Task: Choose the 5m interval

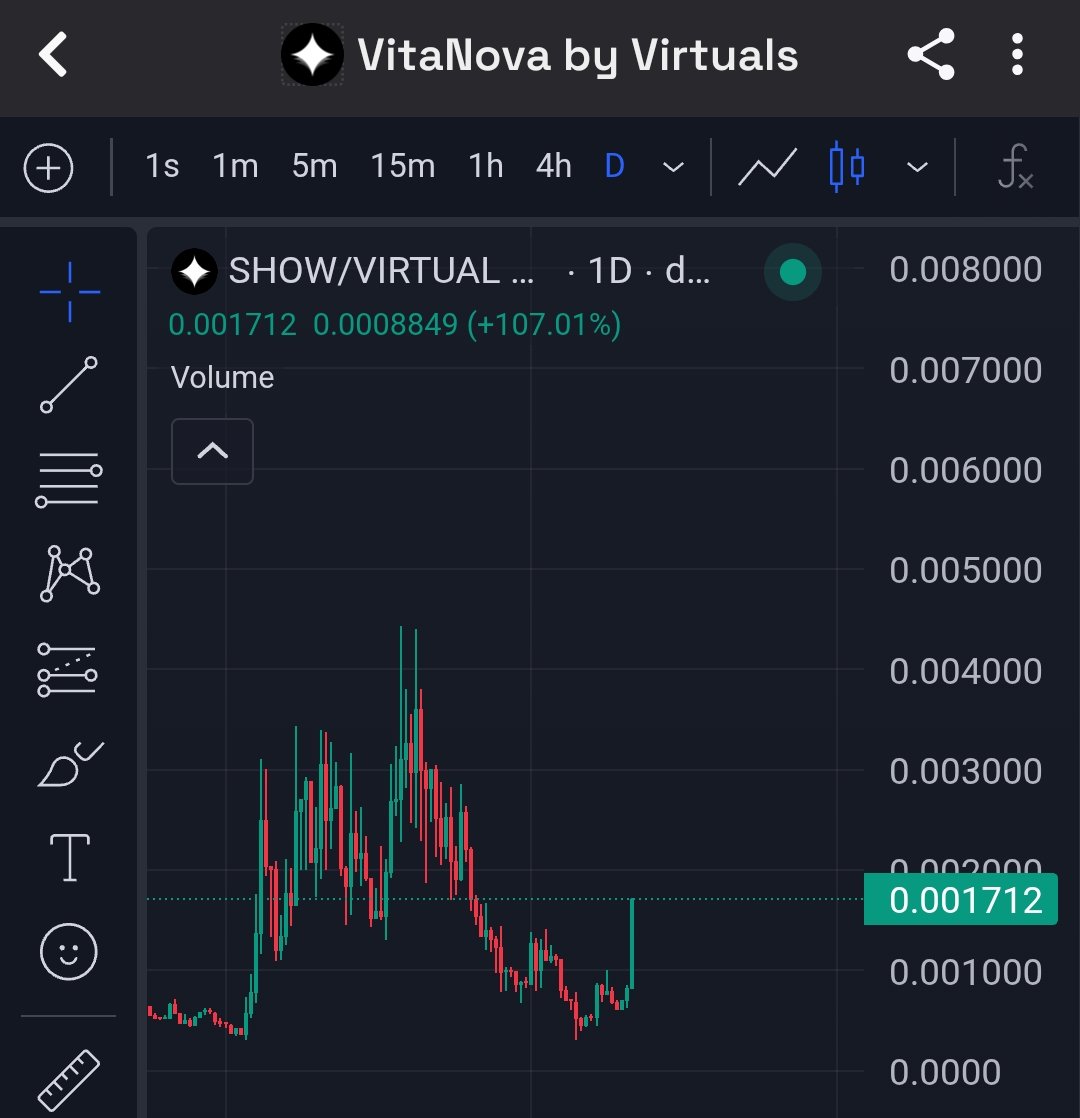Action: [x=314, y=166]
